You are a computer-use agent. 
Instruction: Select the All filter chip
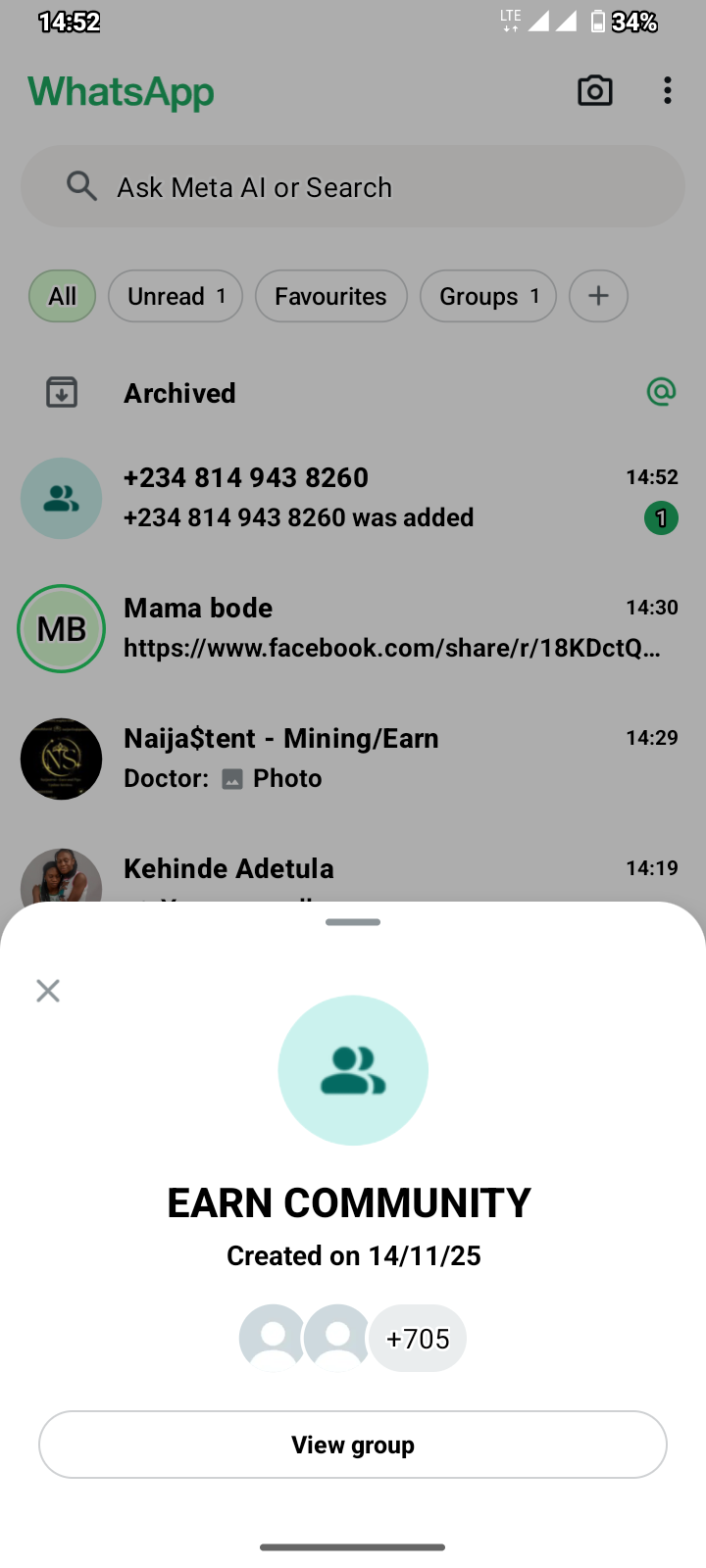tap(62, 296)
